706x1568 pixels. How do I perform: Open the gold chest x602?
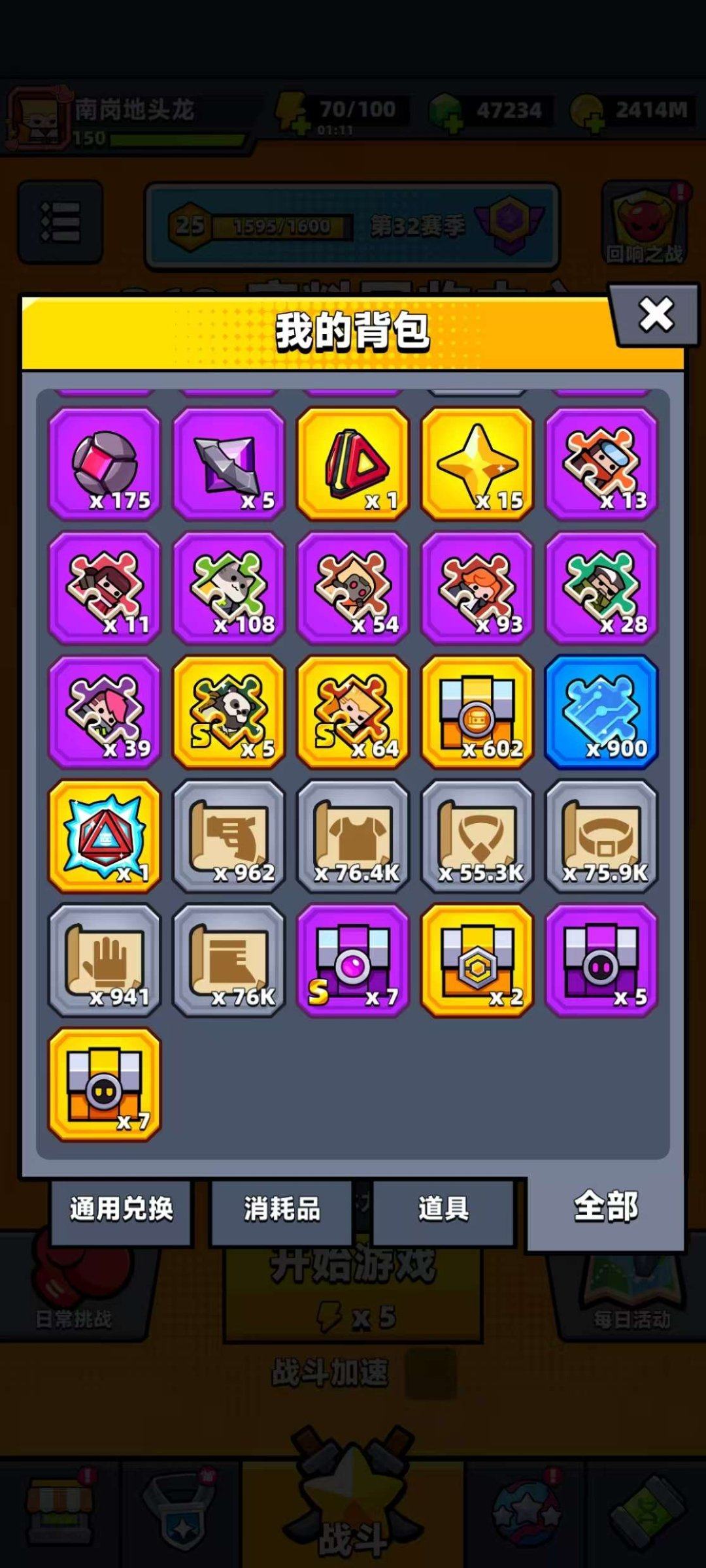477,712
